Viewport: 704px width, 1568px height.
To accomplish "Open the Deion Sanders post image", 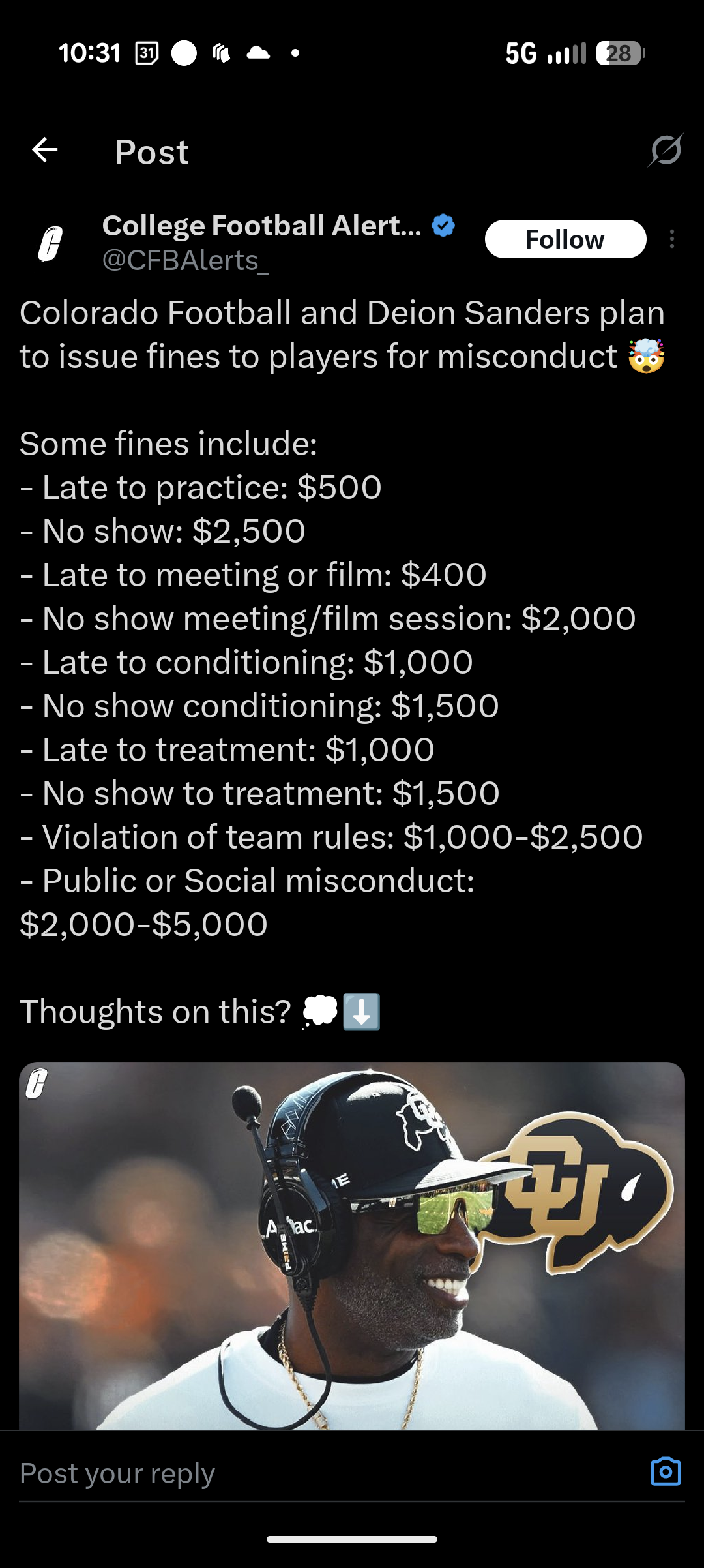I will tap(352, 1244).
